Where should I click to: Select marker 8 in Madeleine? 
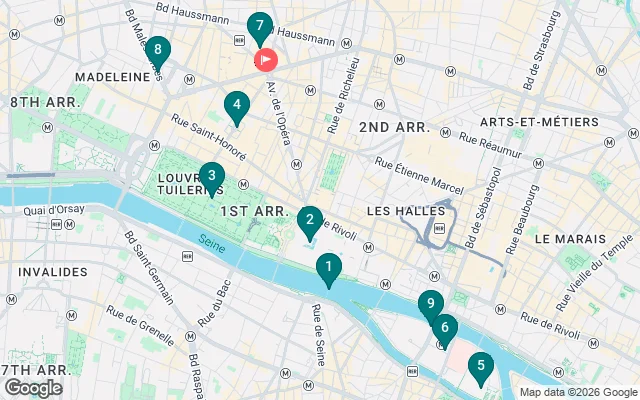click(x=157, y=51)
